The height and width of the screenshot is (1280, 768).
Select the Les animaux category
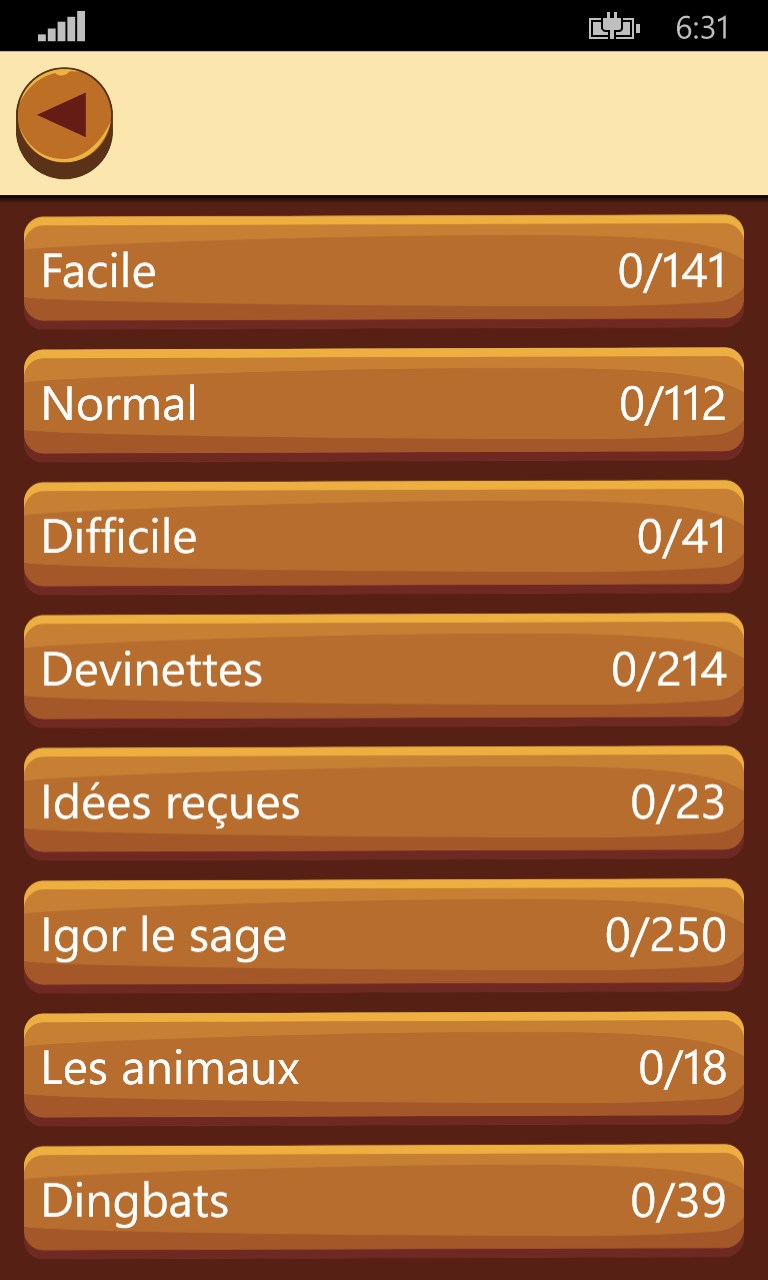pos(384,1068)
